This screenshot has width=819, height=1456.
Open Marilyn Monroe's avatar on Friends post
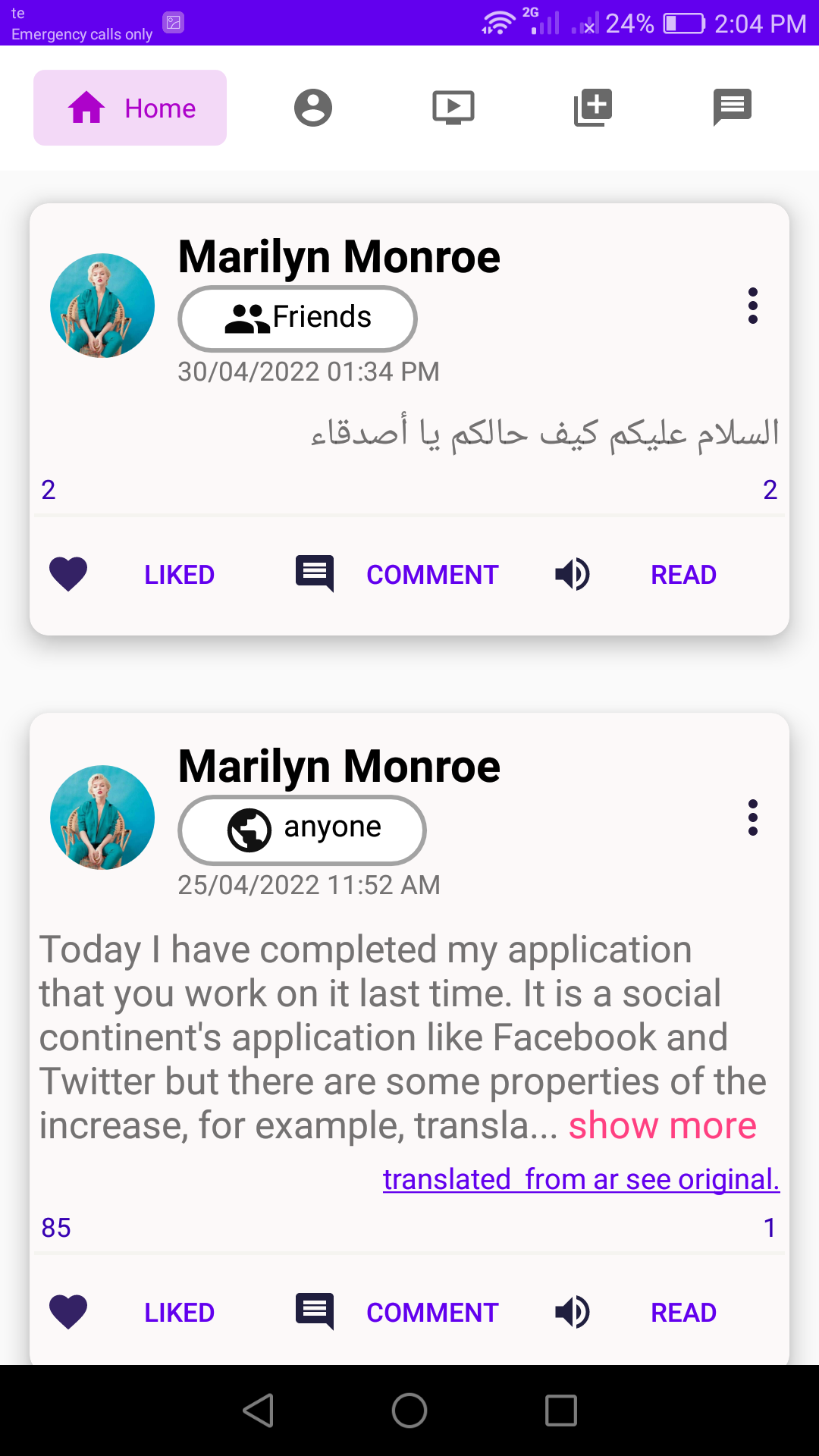coord(102,306)
